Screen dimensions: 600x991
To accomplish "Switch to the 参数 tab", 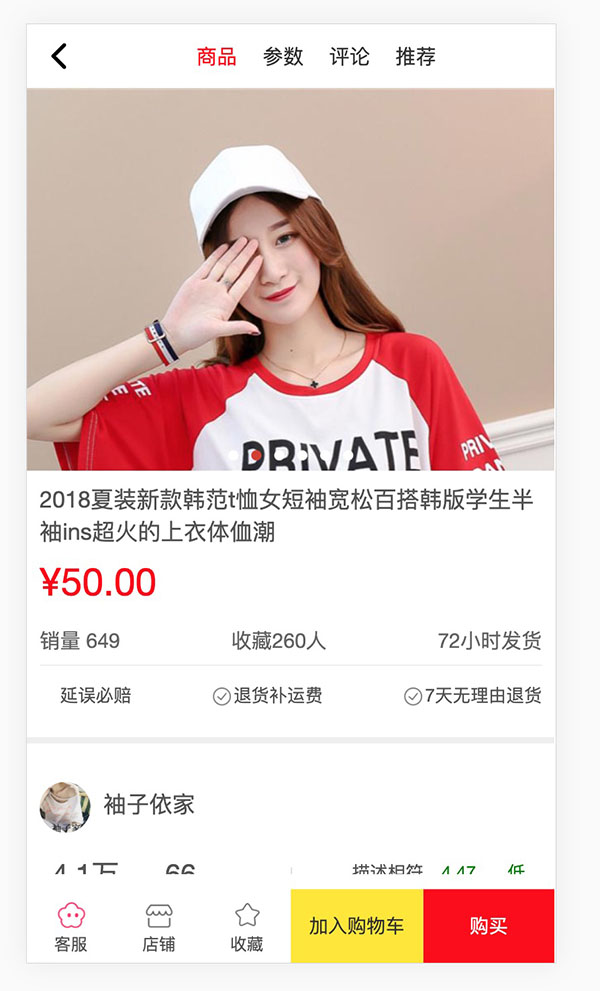I will point(283,57).
